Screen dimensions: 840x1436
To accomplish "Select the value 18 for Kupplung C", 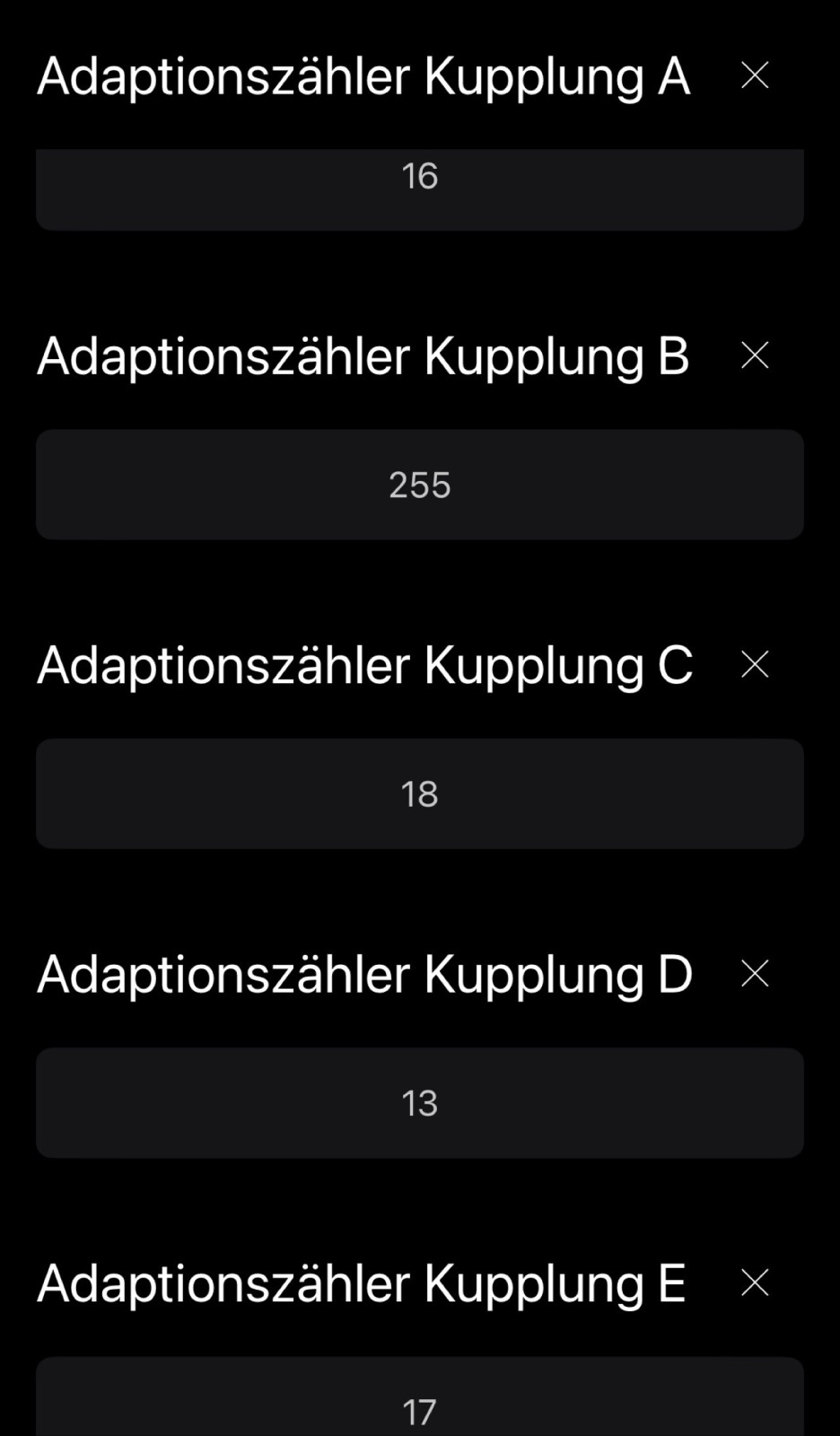I will [419, 793].
